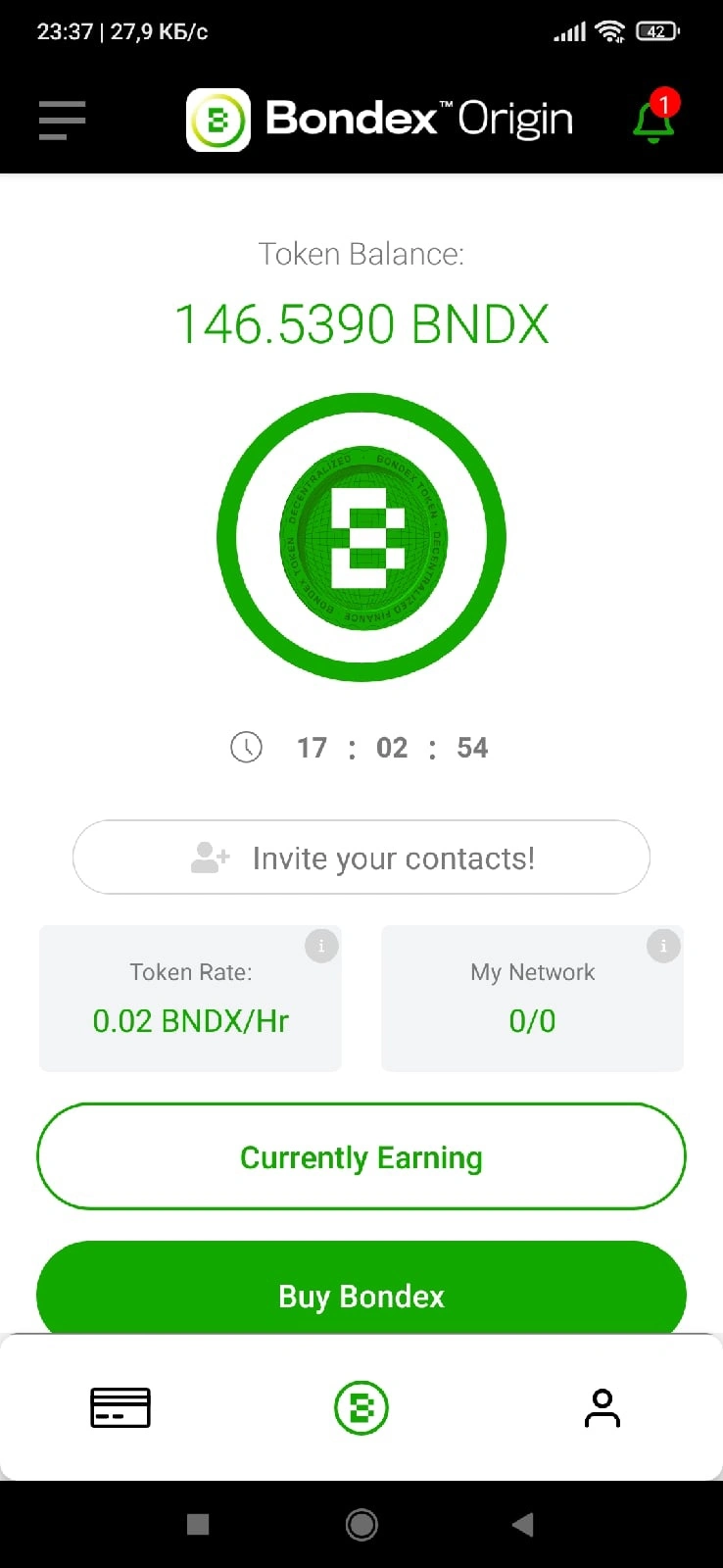The image size is (723, 1568).
Task: Switch to the profile tab
Action: (602, 1408)
